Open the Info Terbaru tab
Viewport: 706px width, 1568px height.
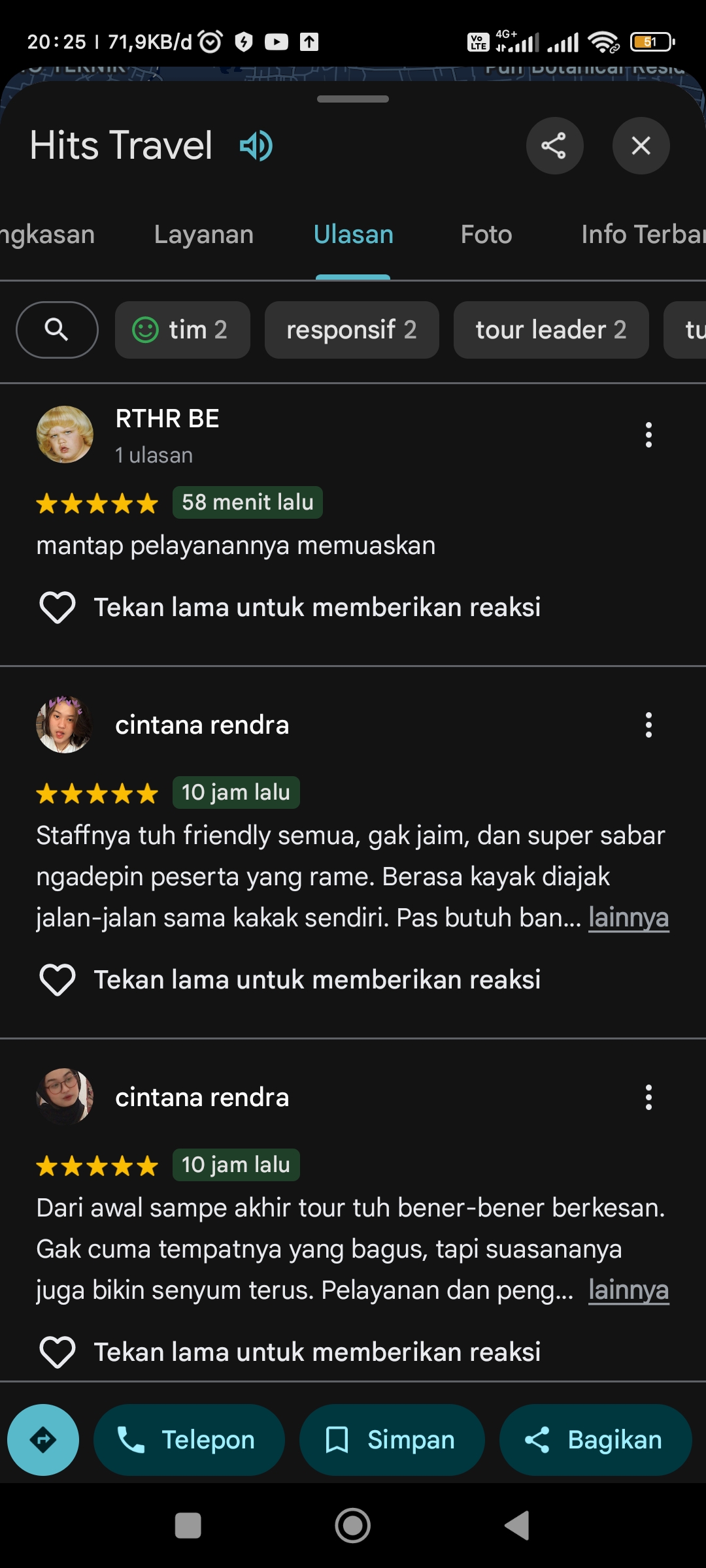pos(643,235)
